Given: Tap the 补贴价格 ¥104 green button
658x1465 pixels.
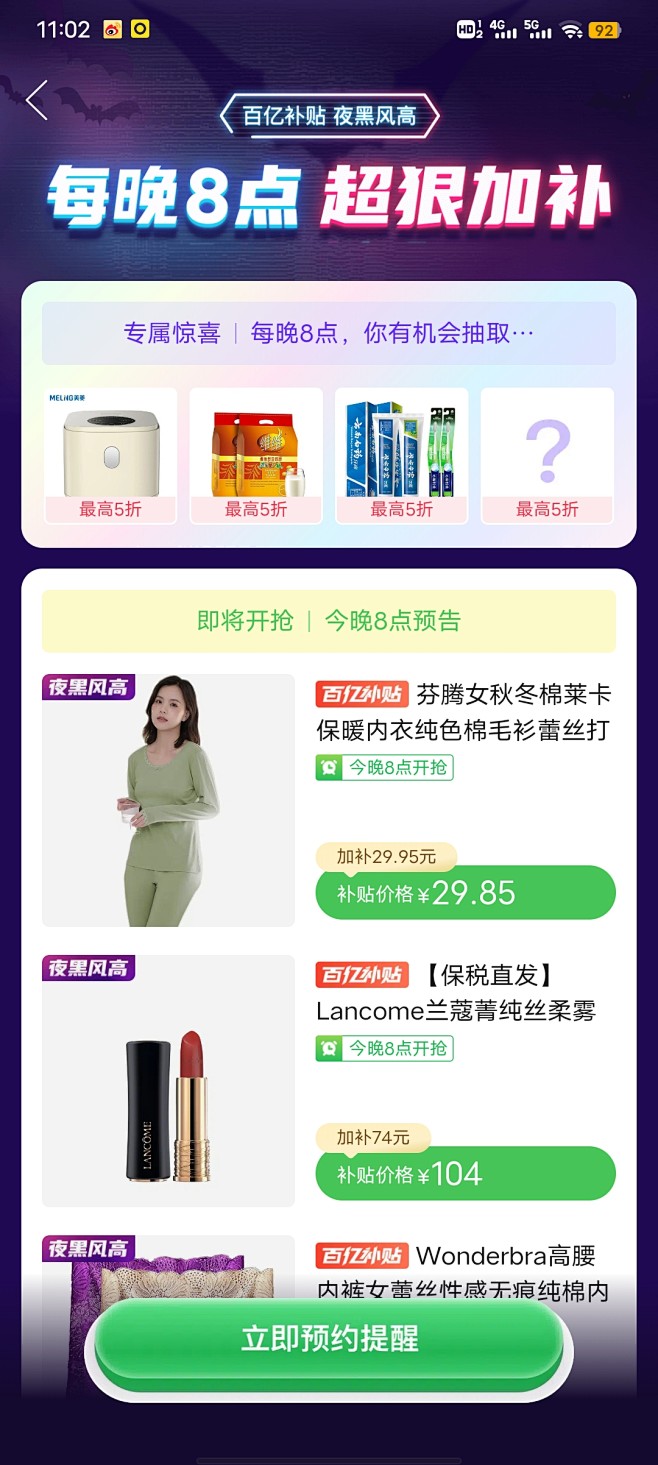Looking at the screenshot, I should [465, 1173].
